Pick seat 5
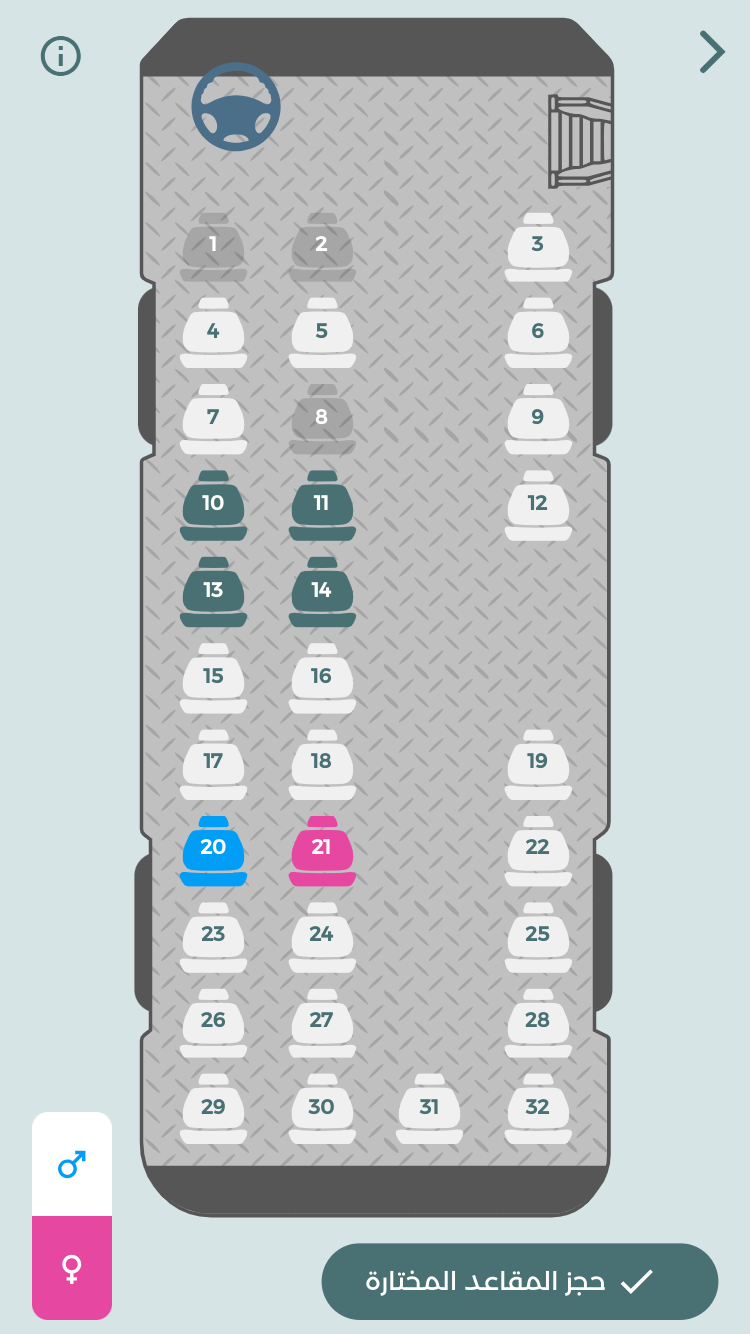750x1334 pixels. [322, 333]
